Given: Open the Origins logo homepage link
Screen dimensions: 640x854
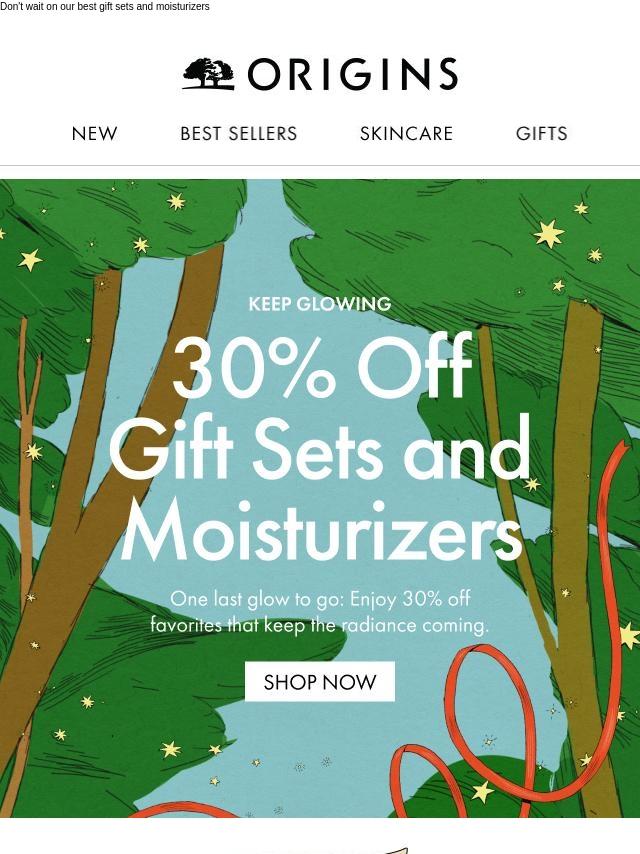Looking at the screenshot, I should pyautogui.click(x=320, y=74).
